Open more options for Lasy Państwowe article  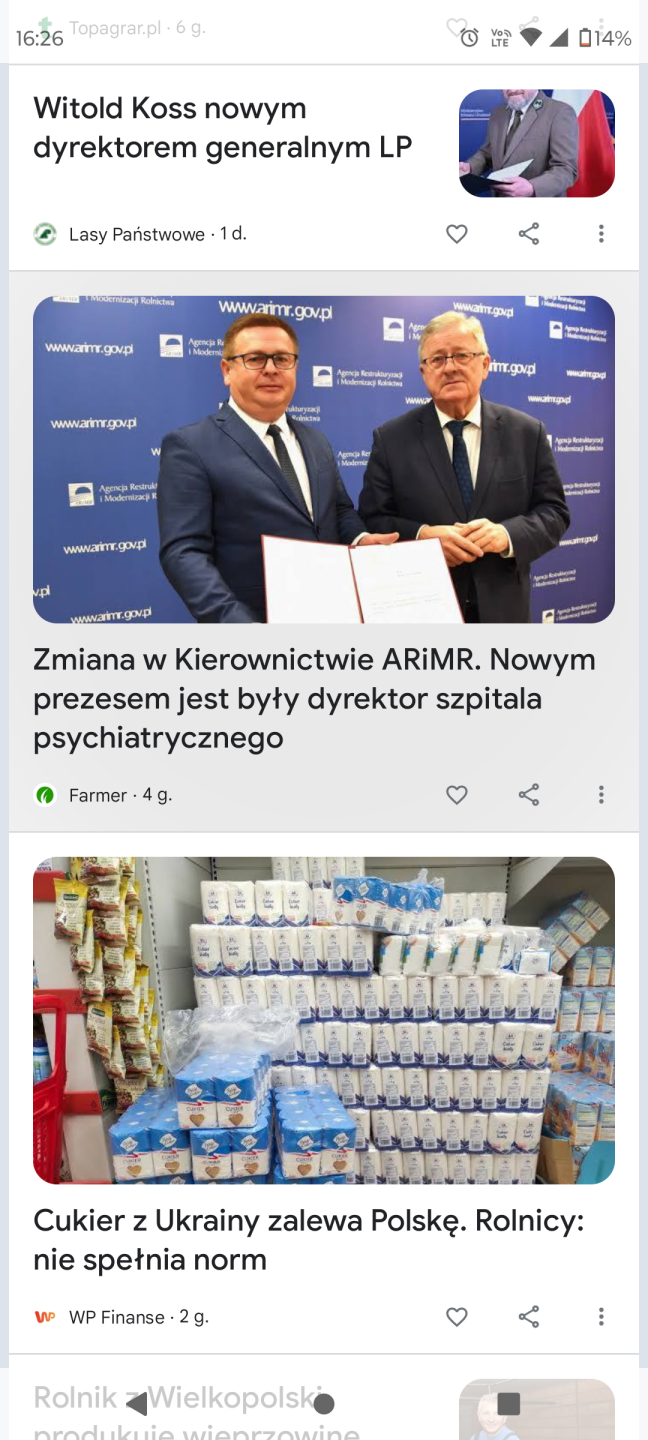(x=601, y=234)
